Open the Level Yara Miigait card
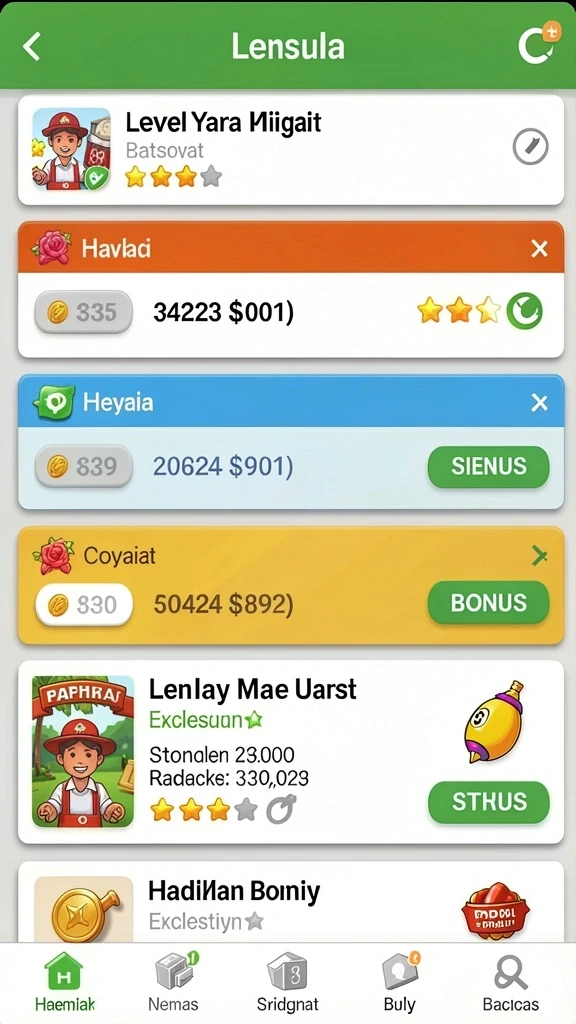Viewport: 576px width, 1024px height. tap(291, 150)
